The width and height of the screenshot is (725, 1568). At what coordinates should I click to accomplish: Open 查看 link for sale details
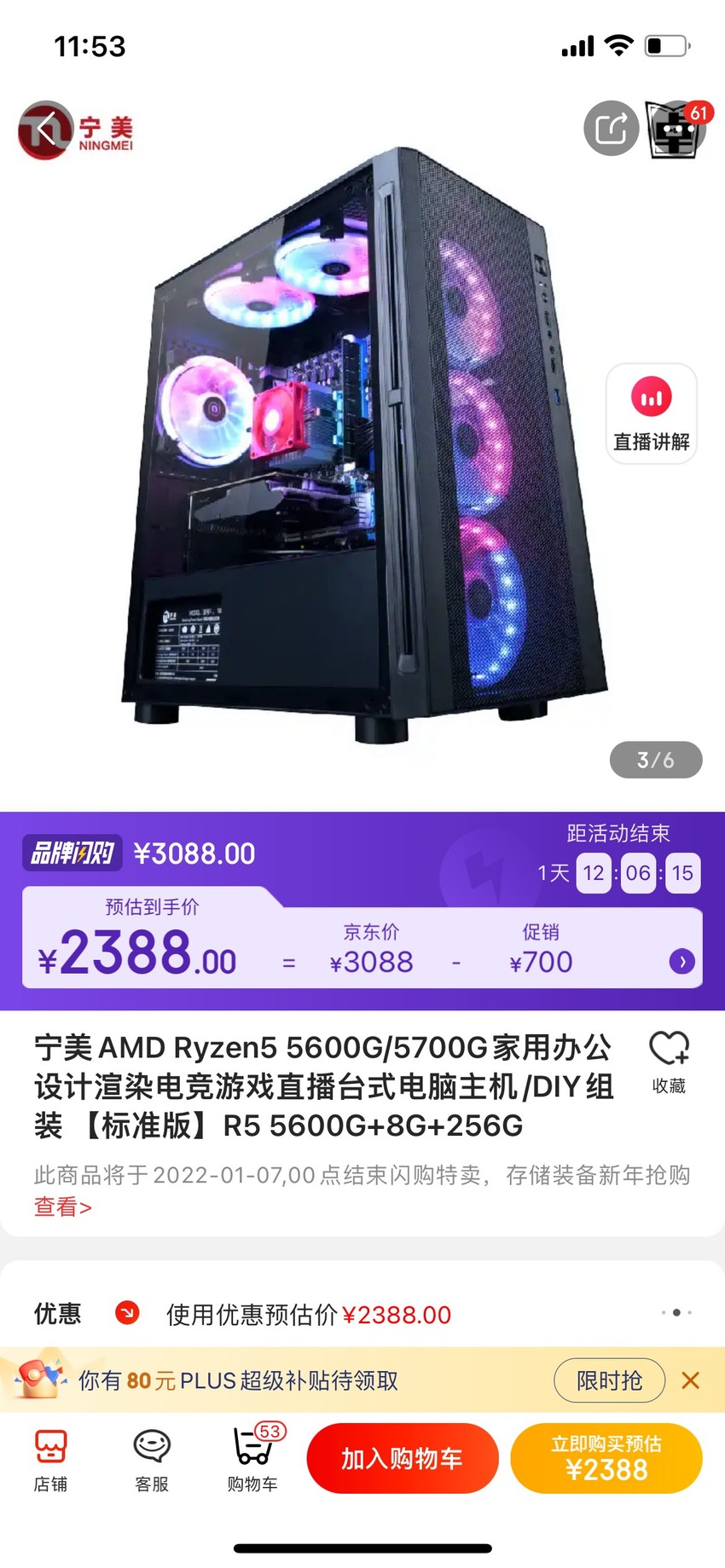(x=62, y=1206)
